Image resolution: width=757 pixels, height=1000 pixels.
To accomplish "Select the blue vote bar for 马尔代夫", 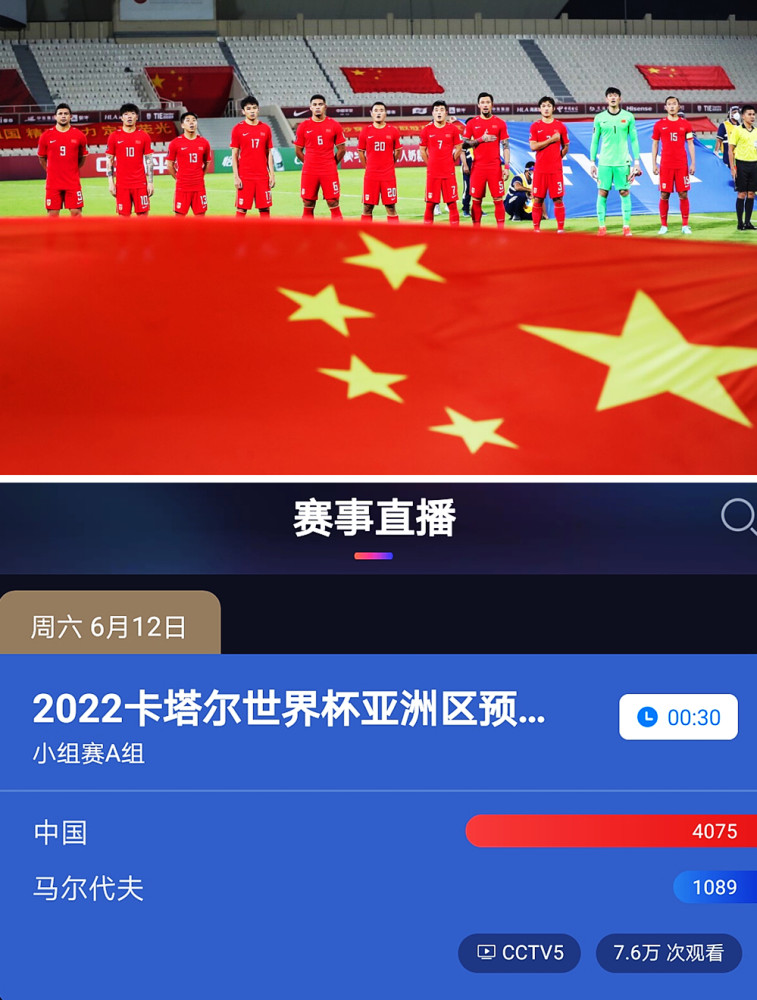I will click(x=715, y=887).
